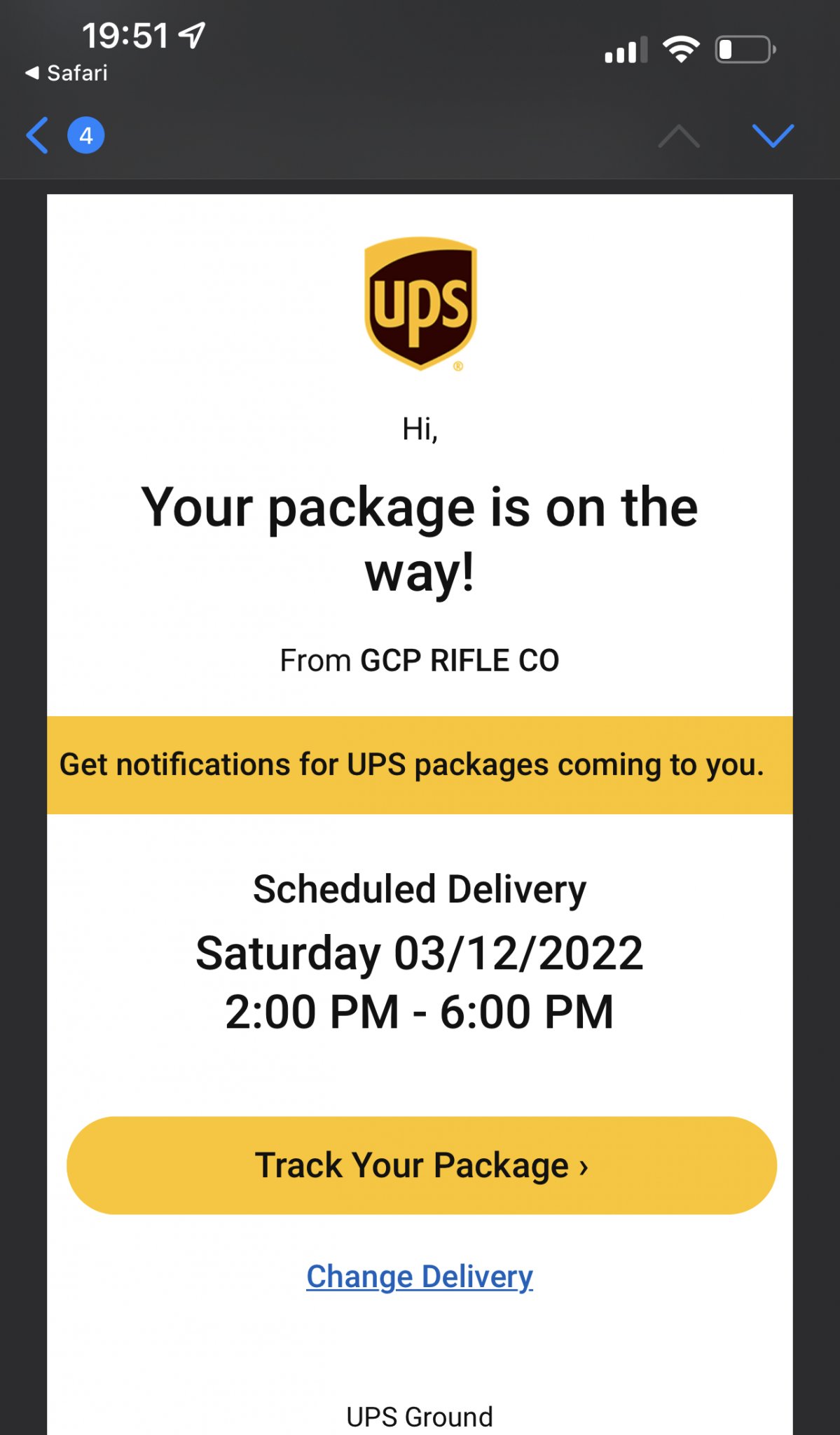Tap the Track Your Package button
This screenshot has height=1435, width=840.
click(x=421, y=1165)
